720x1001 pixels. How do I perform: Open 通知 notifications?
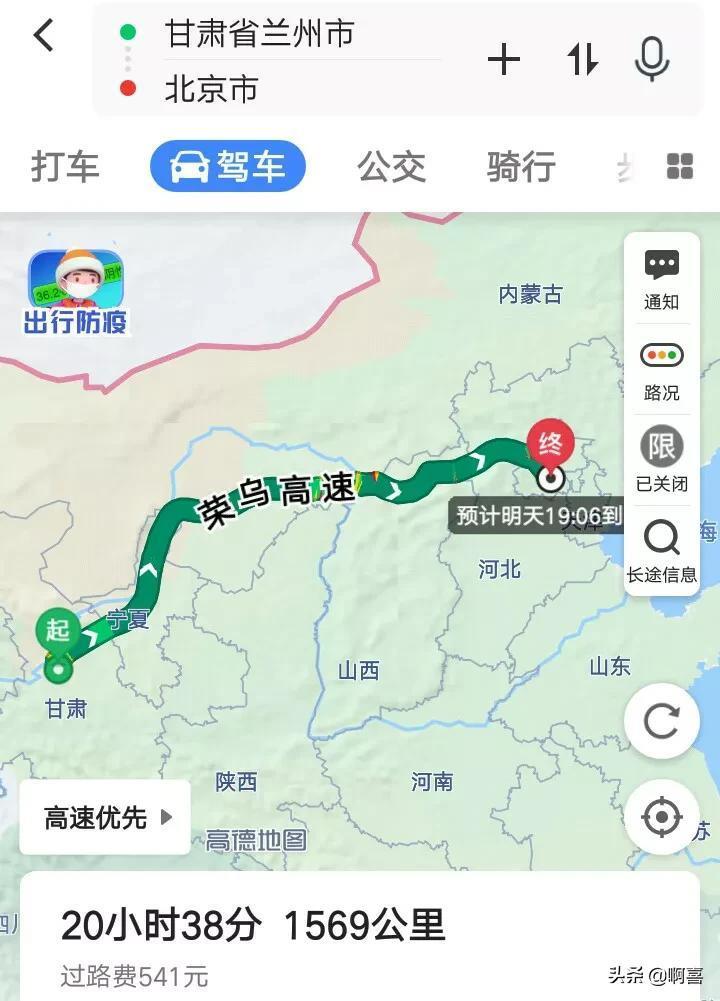(661, 279)
